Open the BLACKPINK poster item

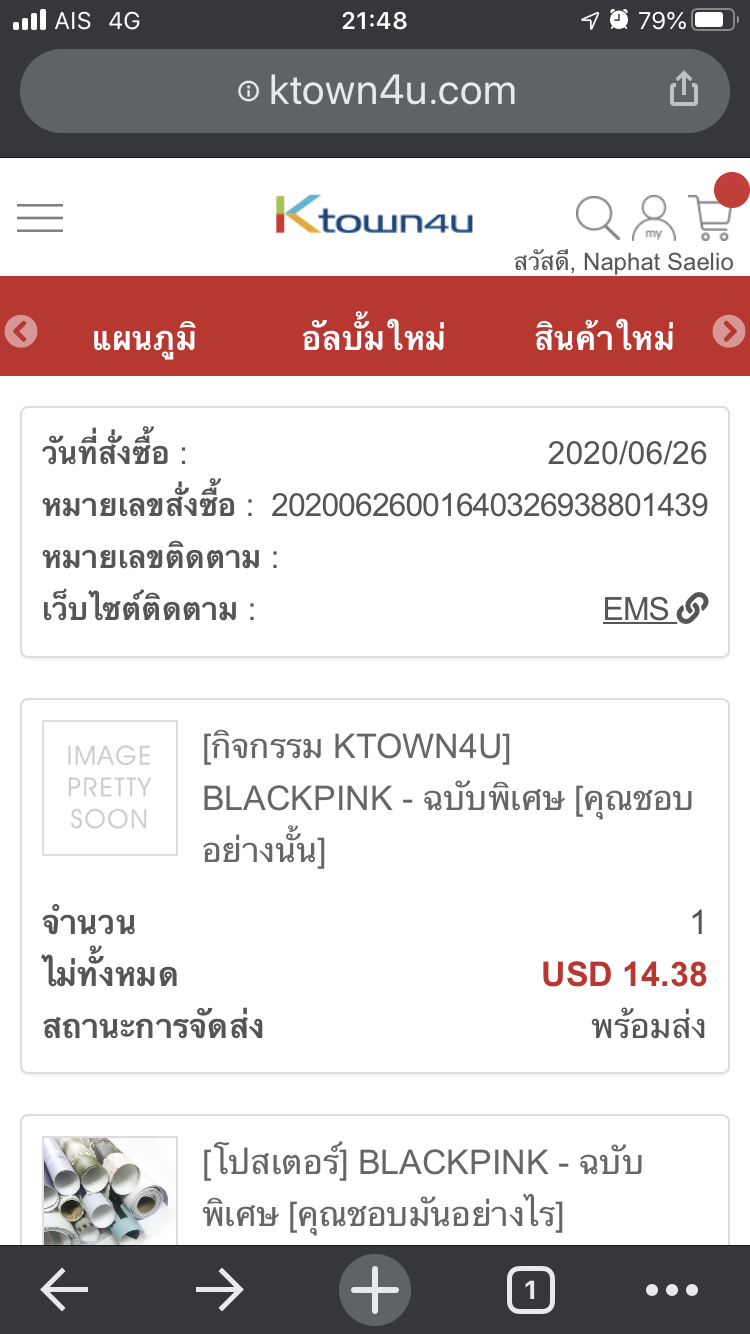(x=423, y=1188)
